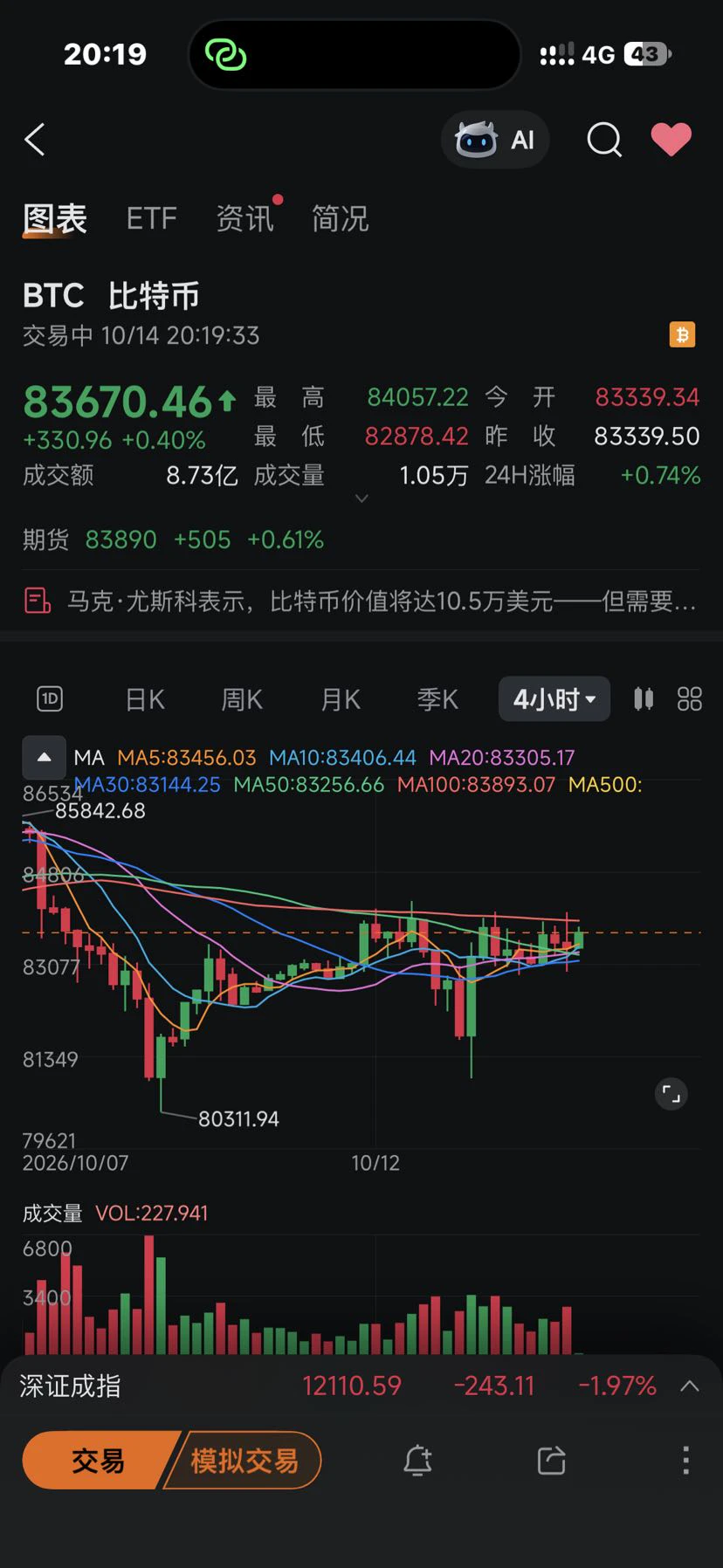Viewport: 723px width, 1568px height.
Task: Tap the orange 交易 button
Action: [98, 1460]
